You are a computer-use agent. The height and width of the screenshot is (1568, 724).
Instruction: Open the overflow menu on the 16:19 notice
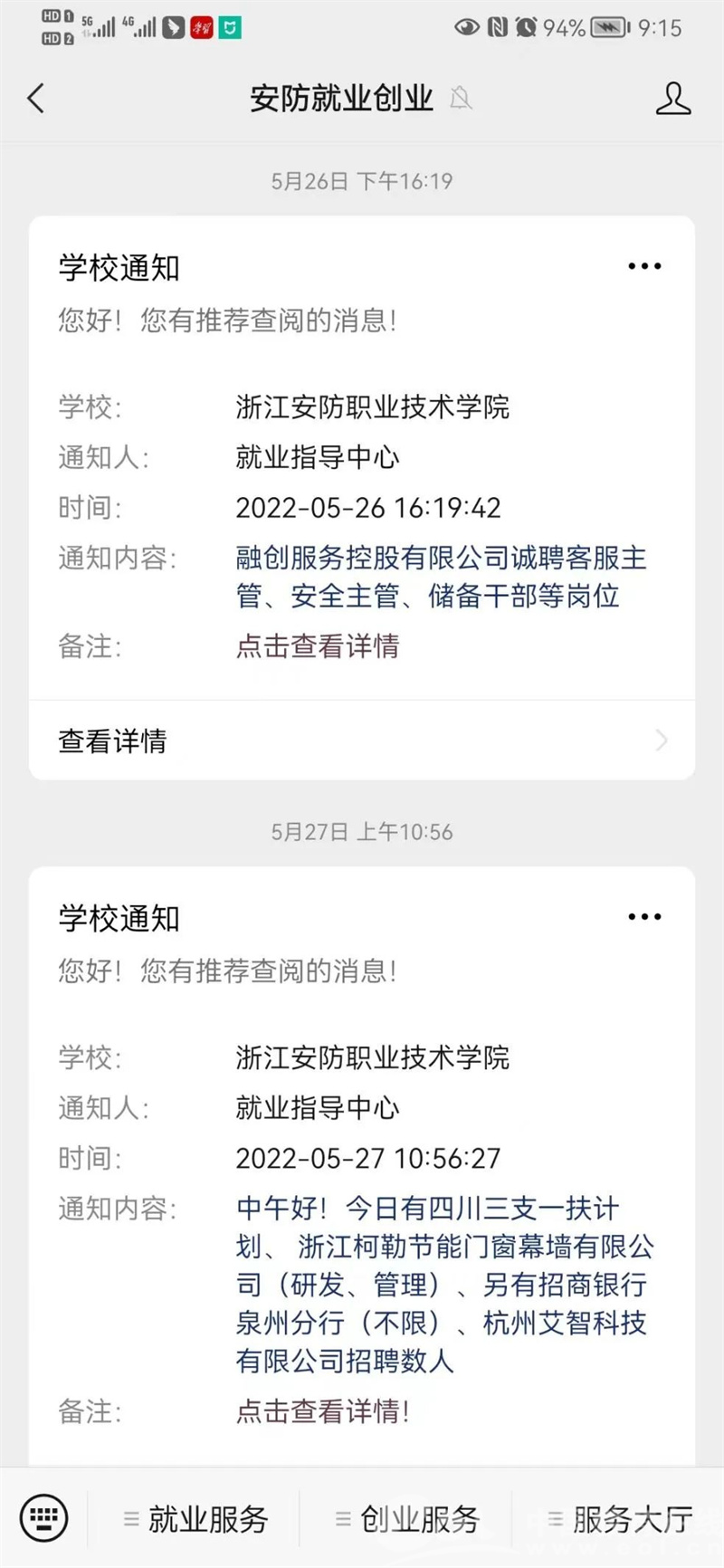(x=644, y=266)
